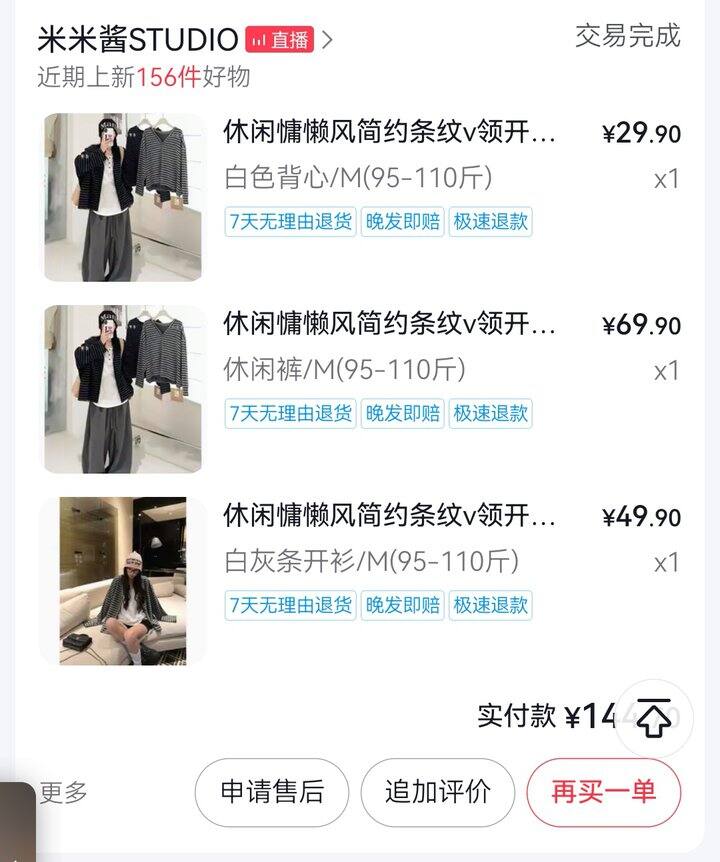
Task: Buy again with 再买一单
Action: click(604, 793)
